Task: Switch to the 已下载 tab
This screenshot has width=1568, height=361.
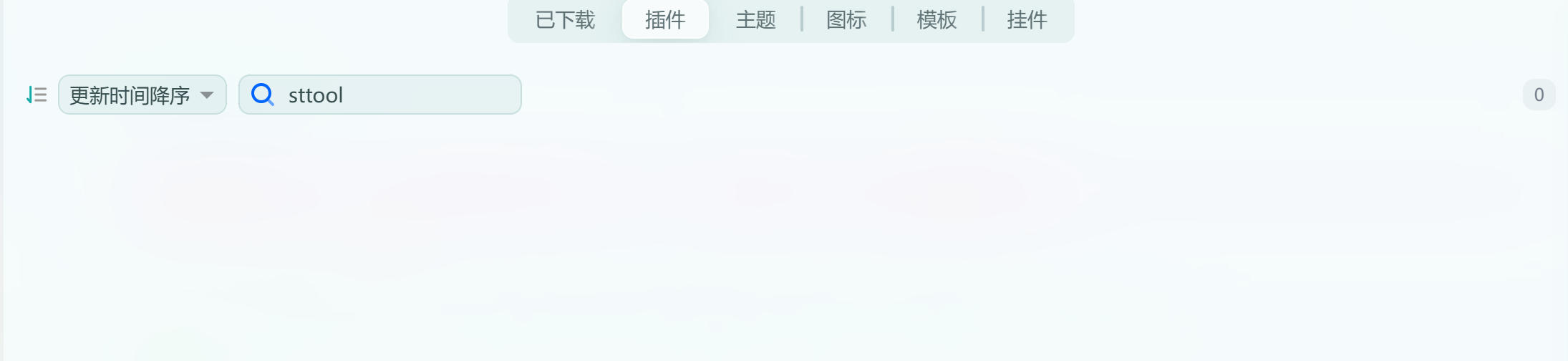Action: click(565, 20)
